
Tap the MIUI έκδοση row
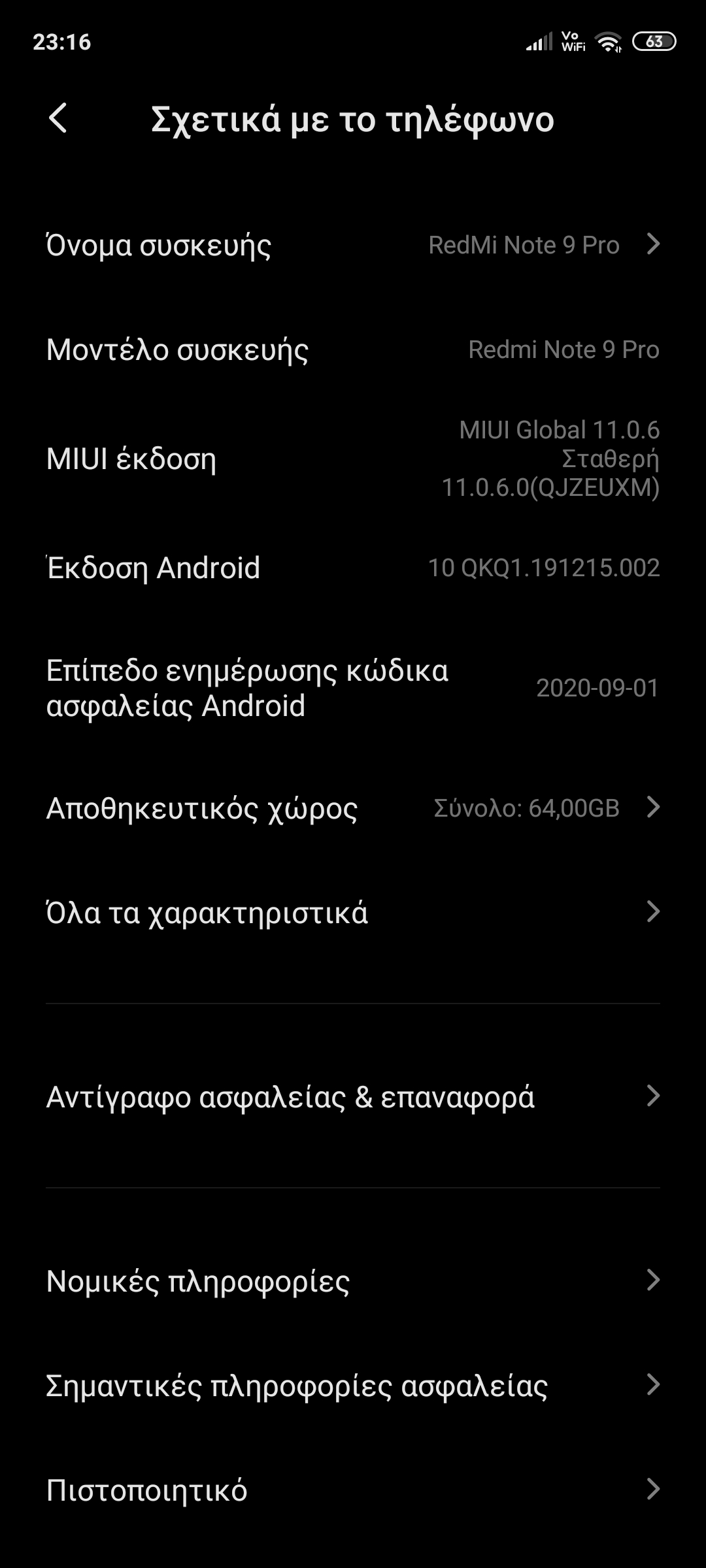coord(353,459)
